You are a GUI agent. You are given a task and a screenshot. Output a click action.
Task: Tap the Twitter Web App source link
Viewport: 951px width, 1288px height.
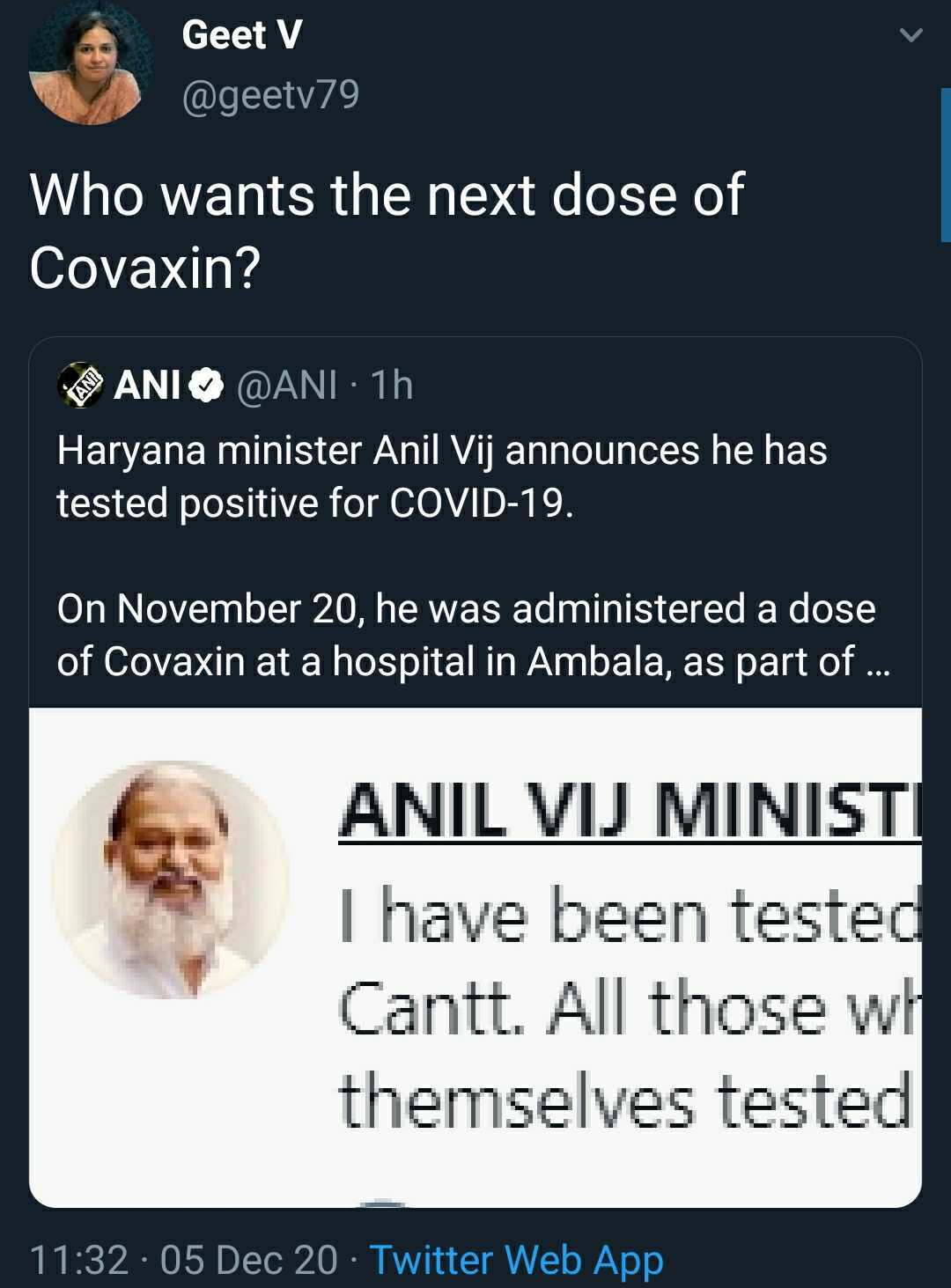pyautogui.click(x=516, y=1259)
